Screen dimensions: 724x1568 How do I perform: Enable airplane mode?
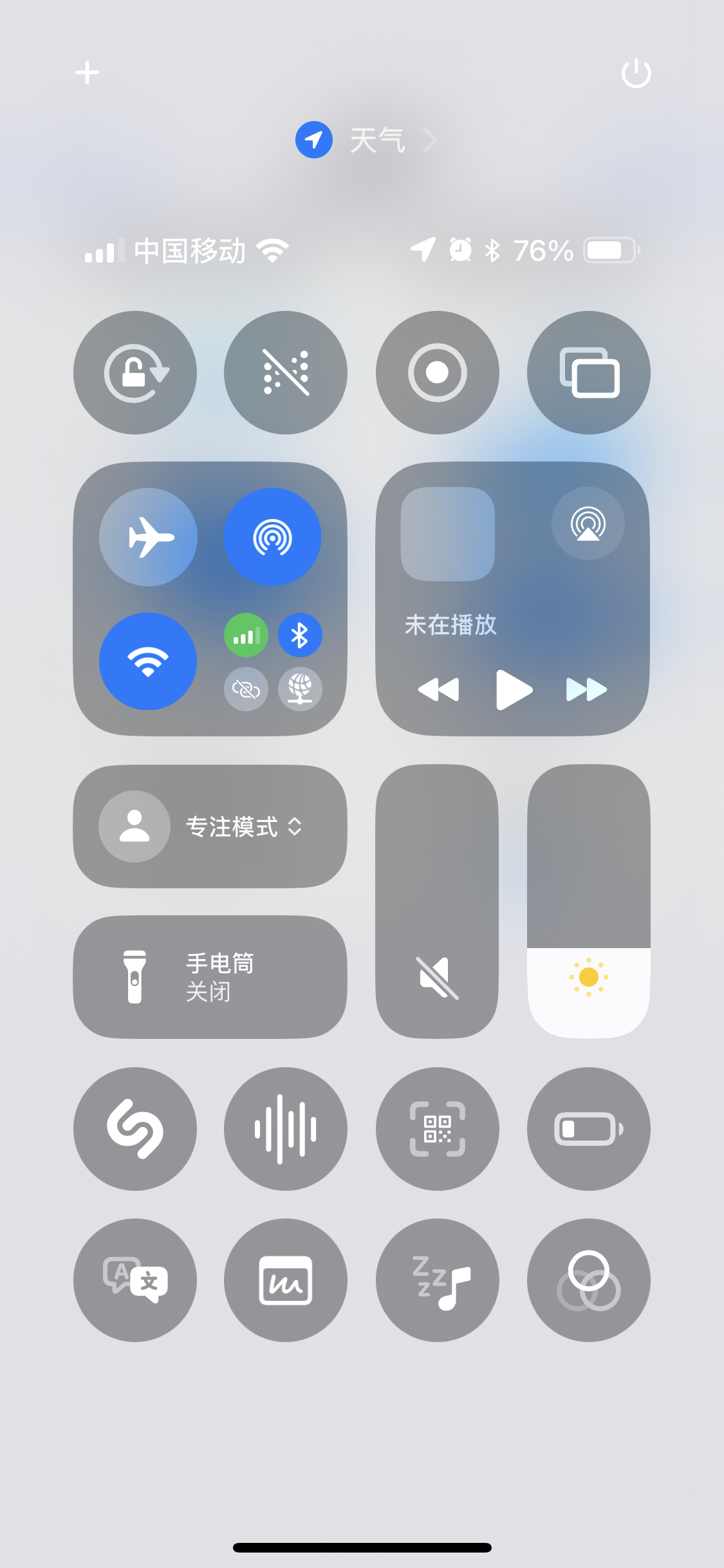tap(149, 537)
